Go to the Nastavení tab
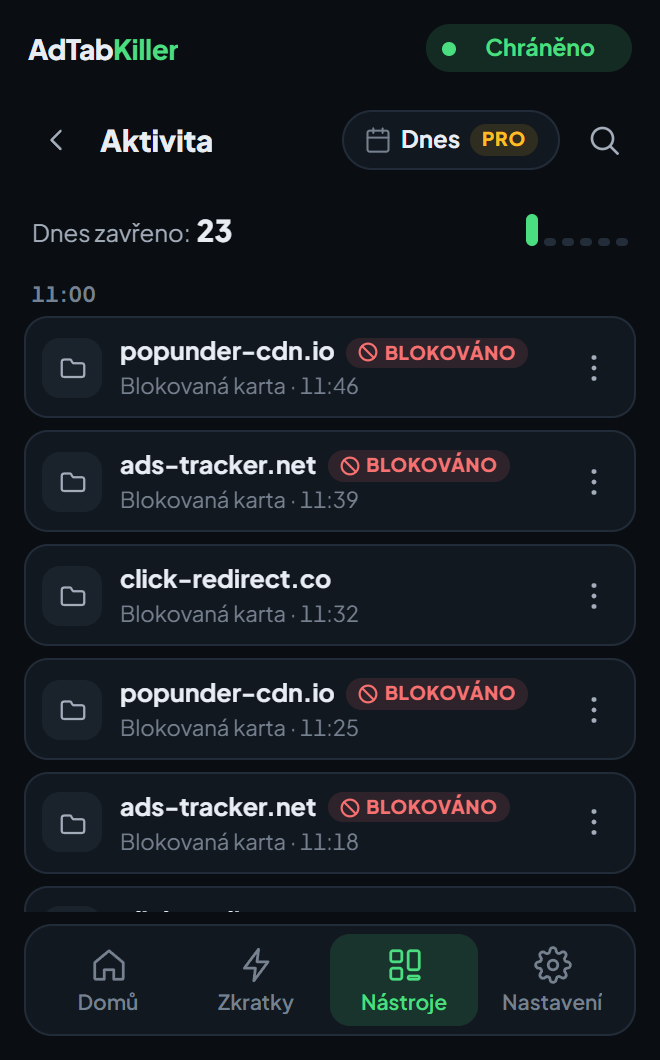The height and width of the screenshot is (1060, 660). [x=552, y=980]
